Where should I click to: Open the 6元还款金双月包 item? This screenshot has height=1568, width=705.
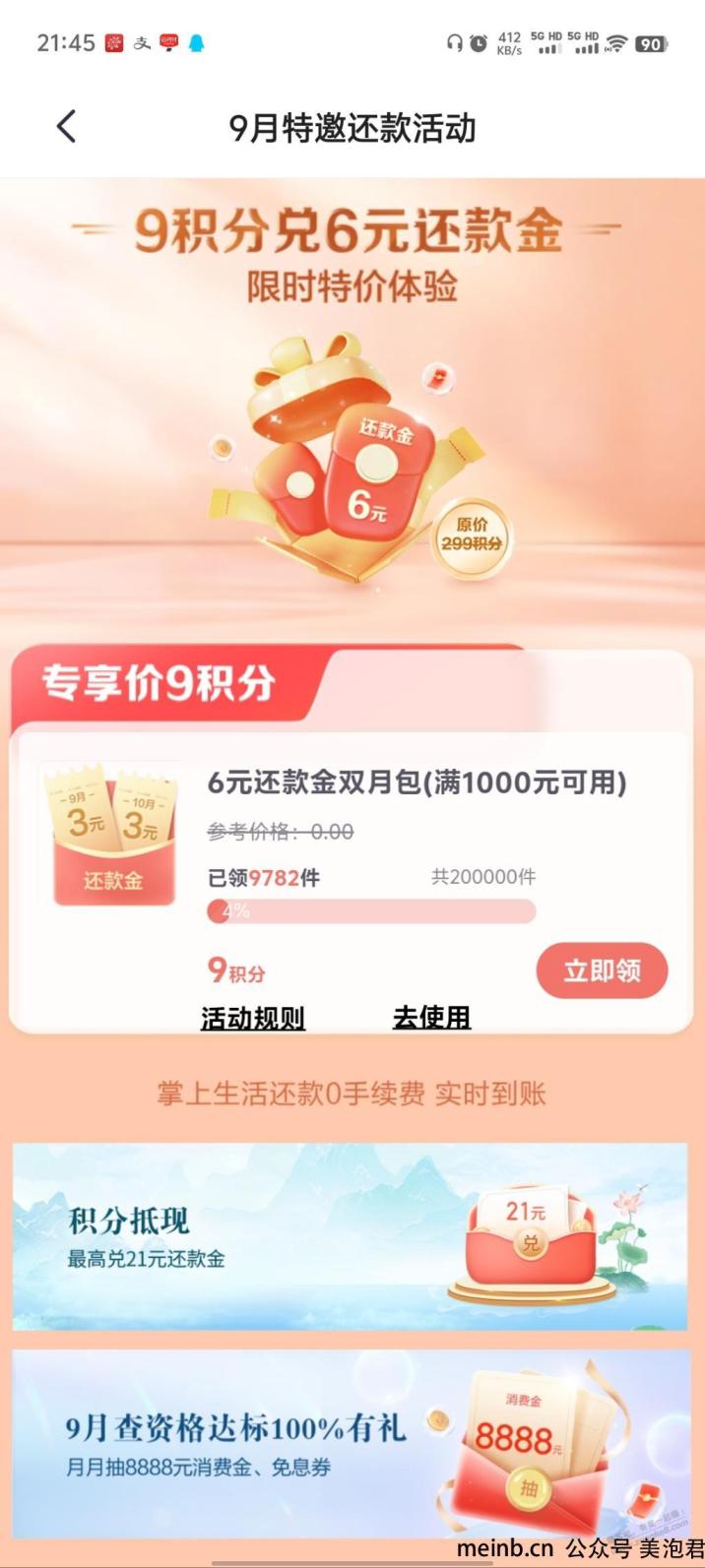[x=417, y=784]
